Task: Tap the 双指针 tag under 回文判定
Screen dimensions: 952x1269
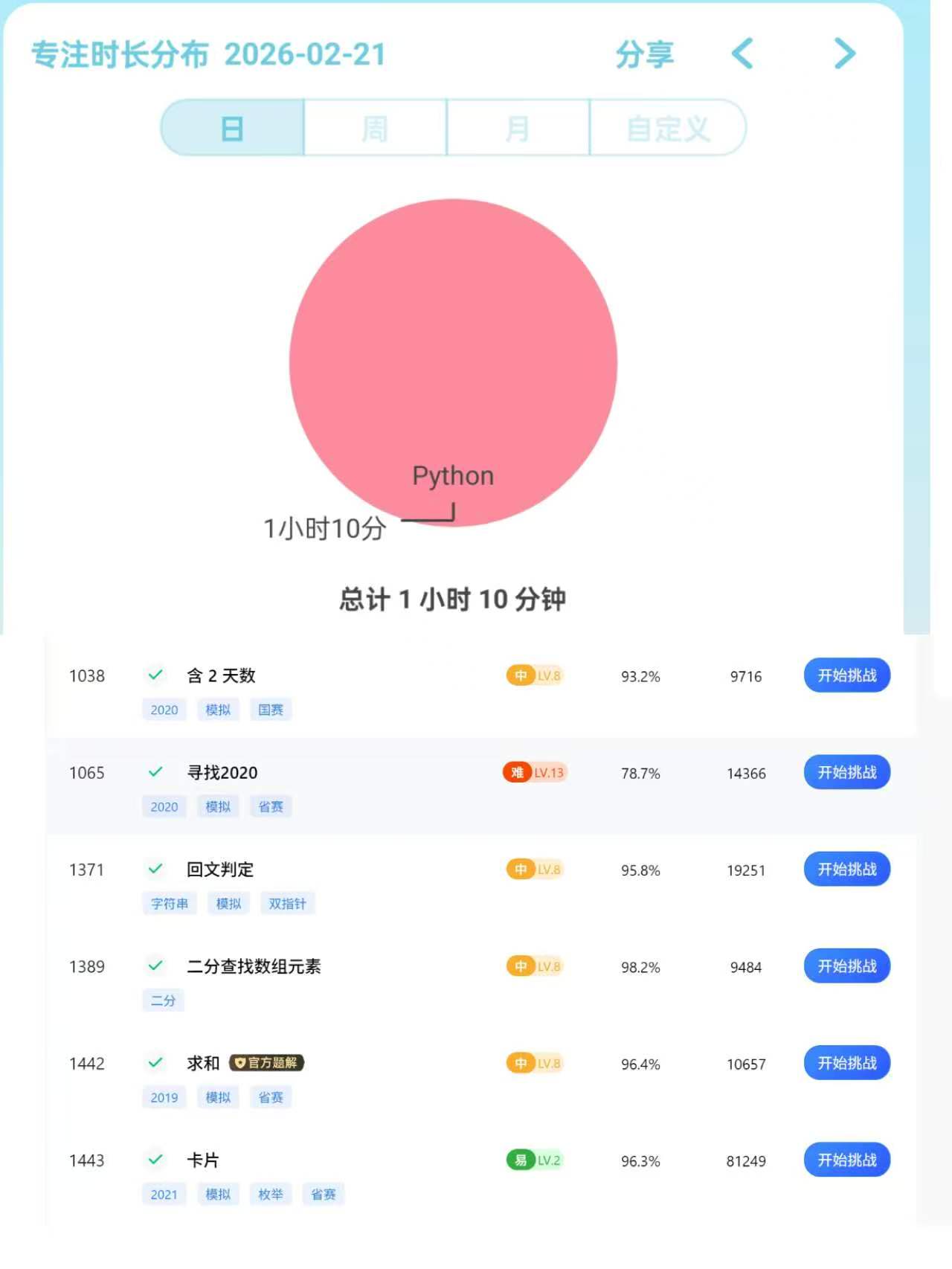Action: click(x=287, y=904)
